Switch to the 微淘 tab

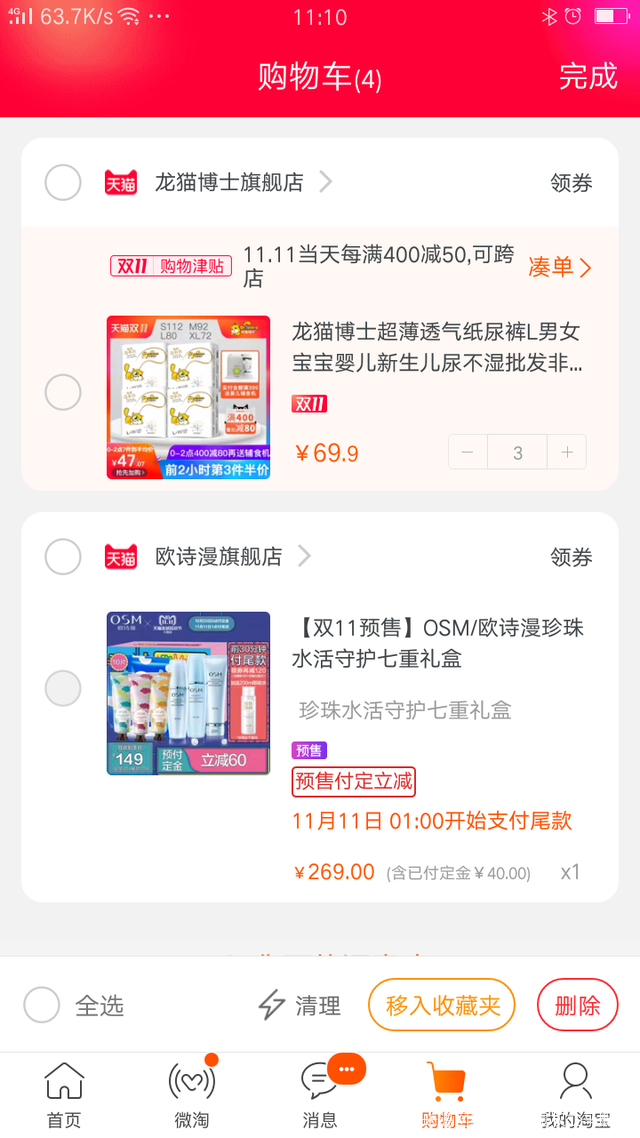click(191, 1095)
